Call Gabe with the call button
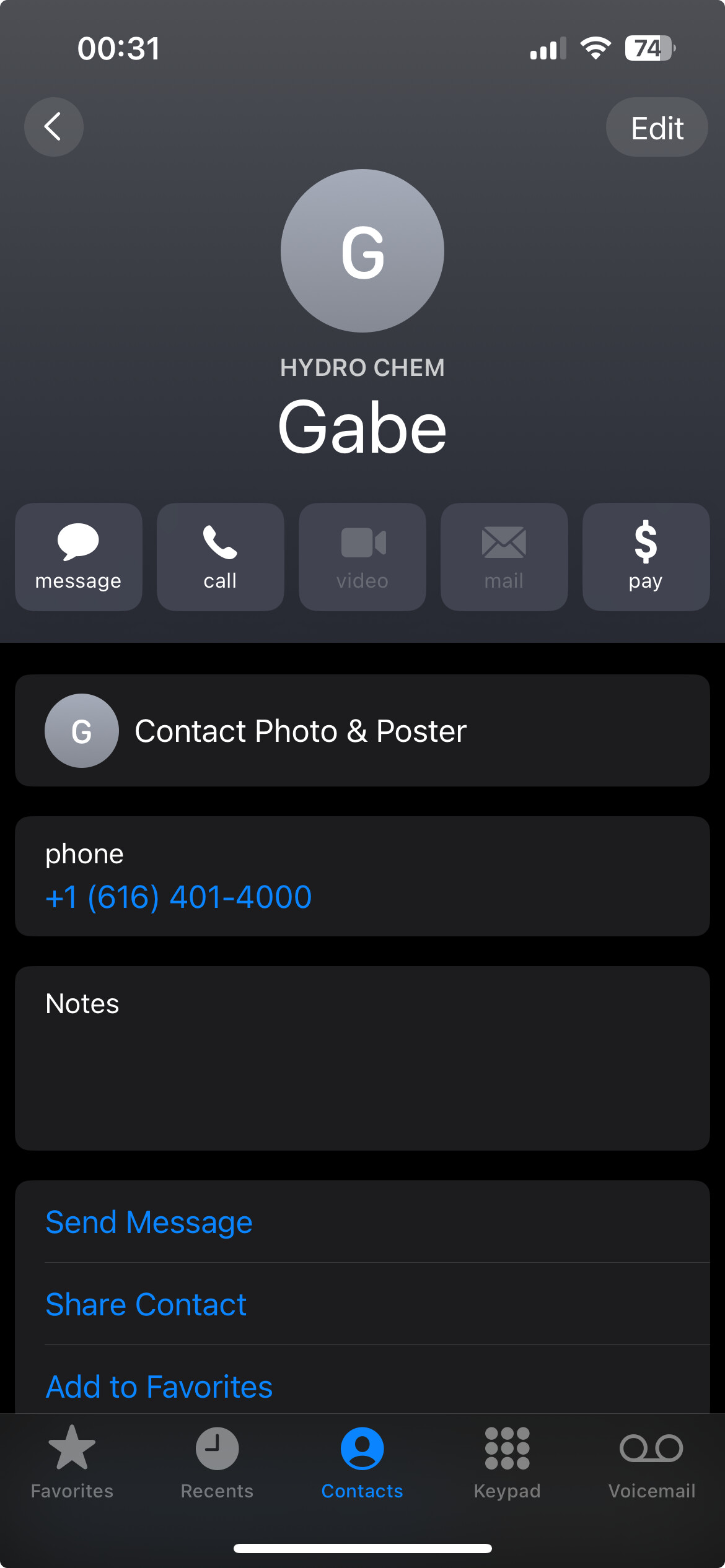The width and height of the screenshot is (725, 1568). click(x=220, y=557)
